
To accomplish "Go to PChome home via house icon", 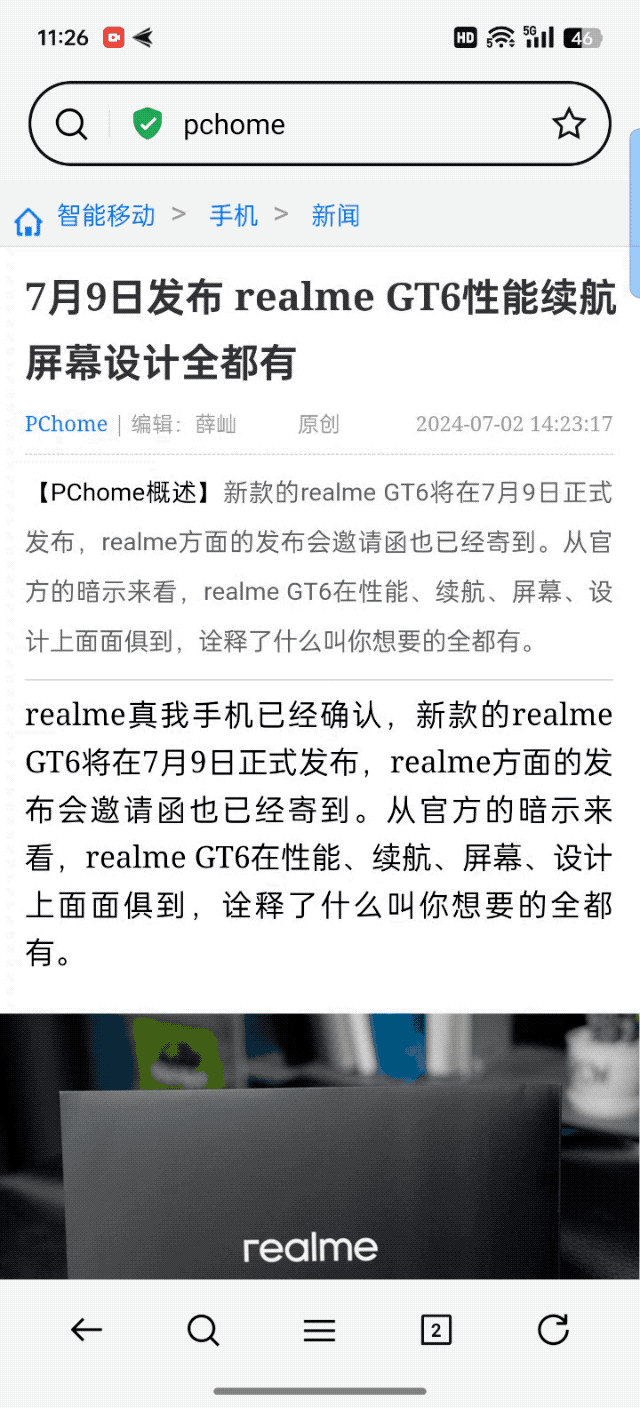I will 28,221.
